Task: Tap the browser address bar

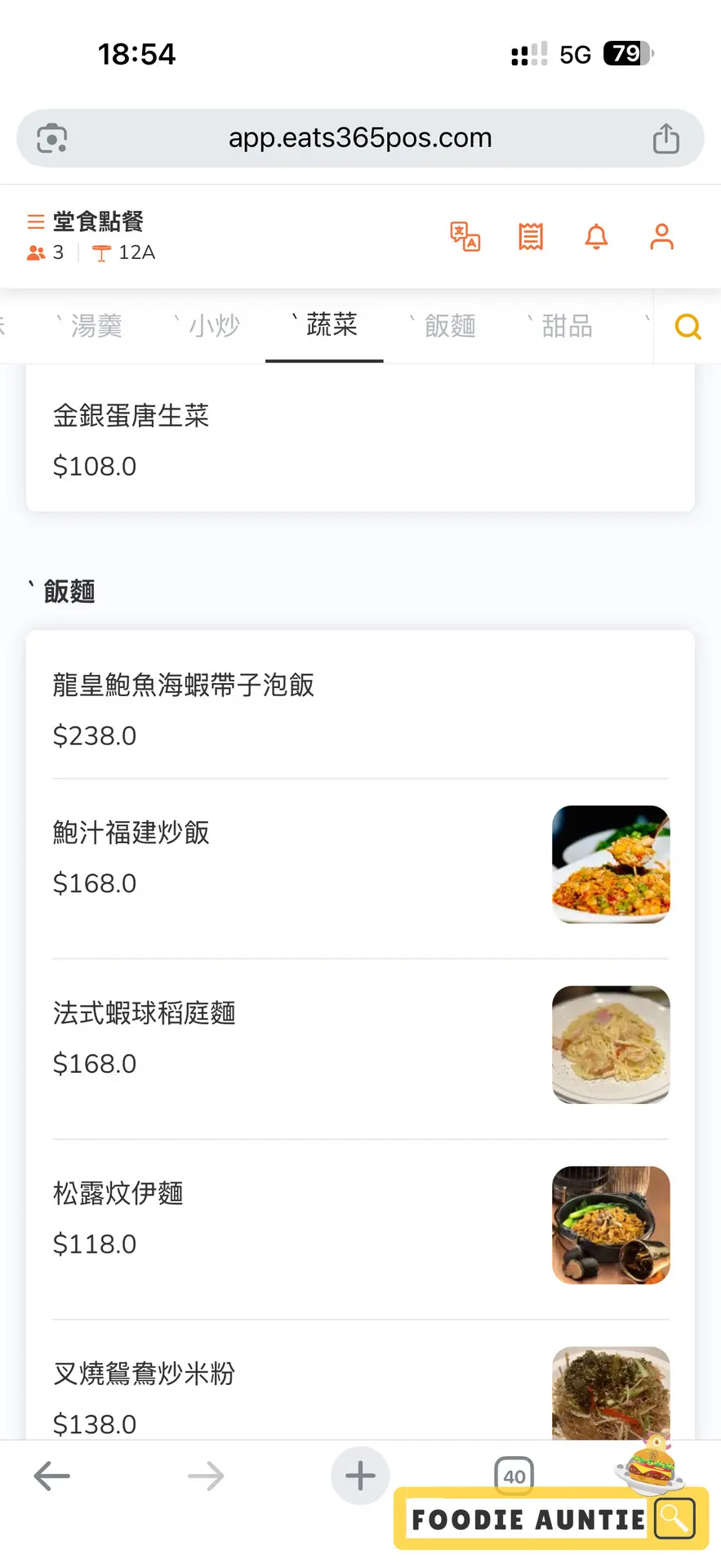Action: click(x=359, y=138)
